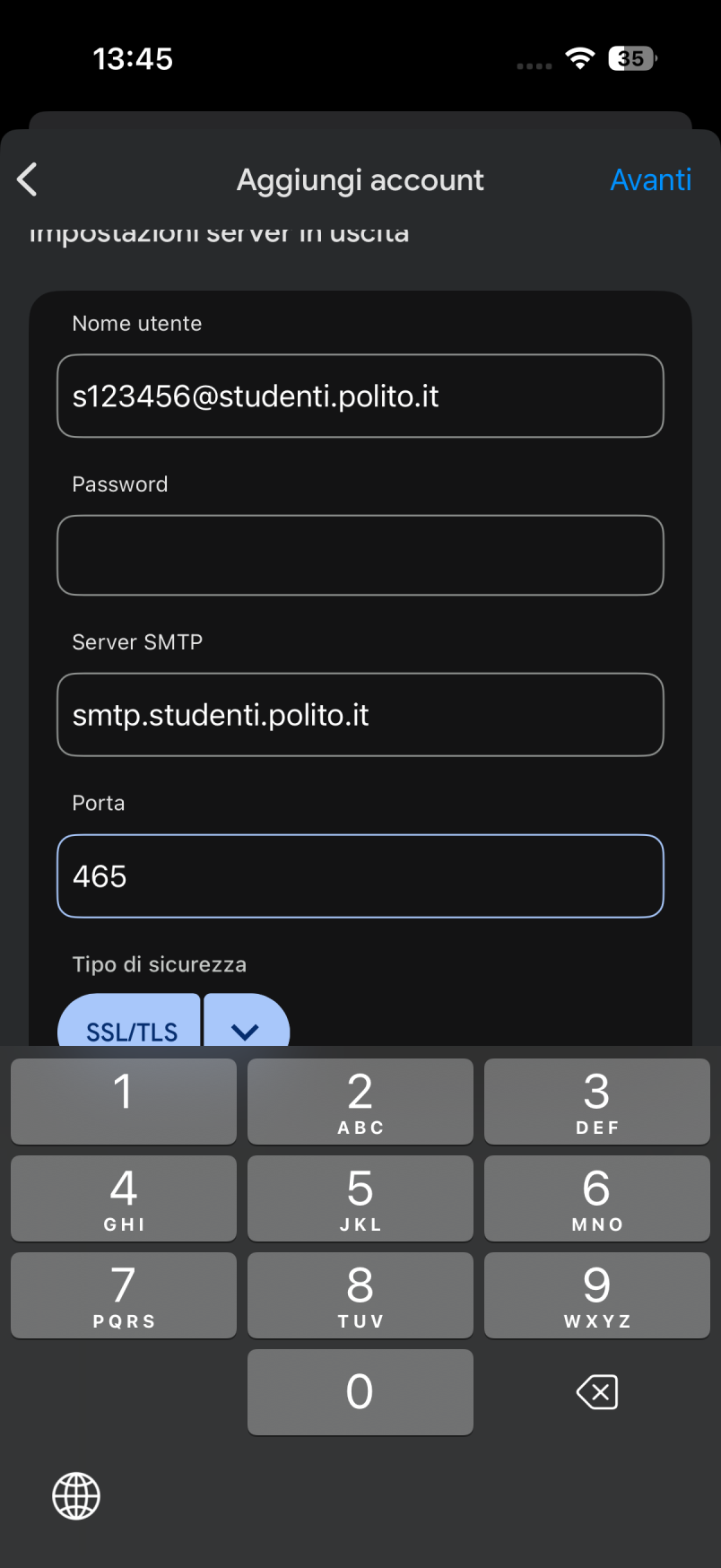Screen dimensions: 721x1568
Task: Tap the Porta field showing 465
Action: [x=360, y=876]
